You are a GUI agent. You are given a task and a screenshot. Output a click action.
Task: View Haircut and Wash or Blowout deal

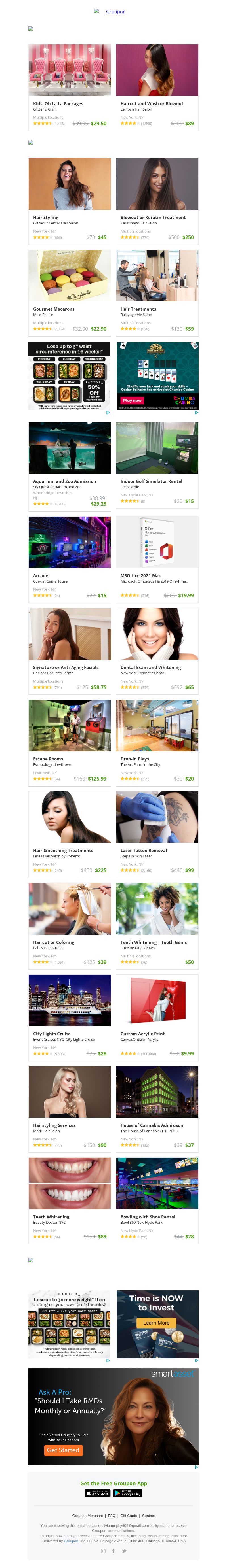coord(157,85)
